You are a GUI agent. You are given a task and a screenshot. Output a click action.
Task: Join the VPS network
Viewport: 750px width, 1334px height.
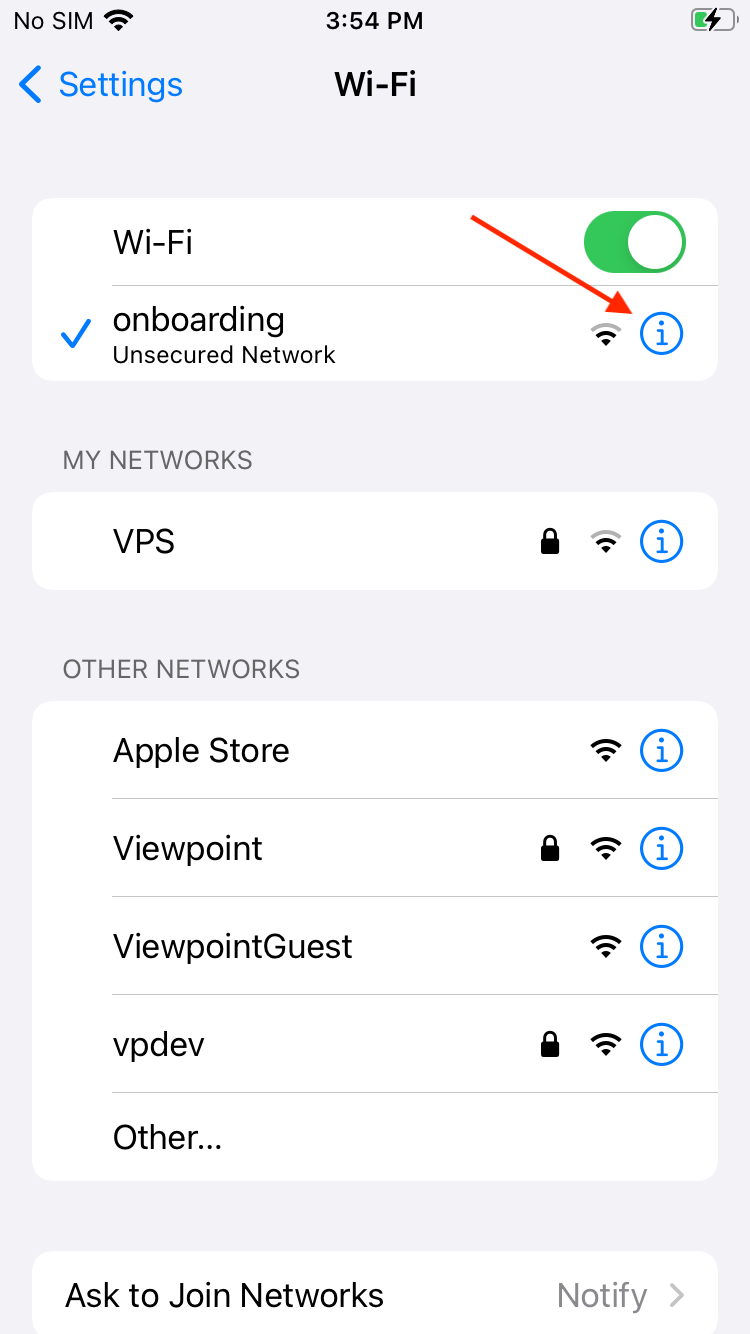tap(375, 541)
